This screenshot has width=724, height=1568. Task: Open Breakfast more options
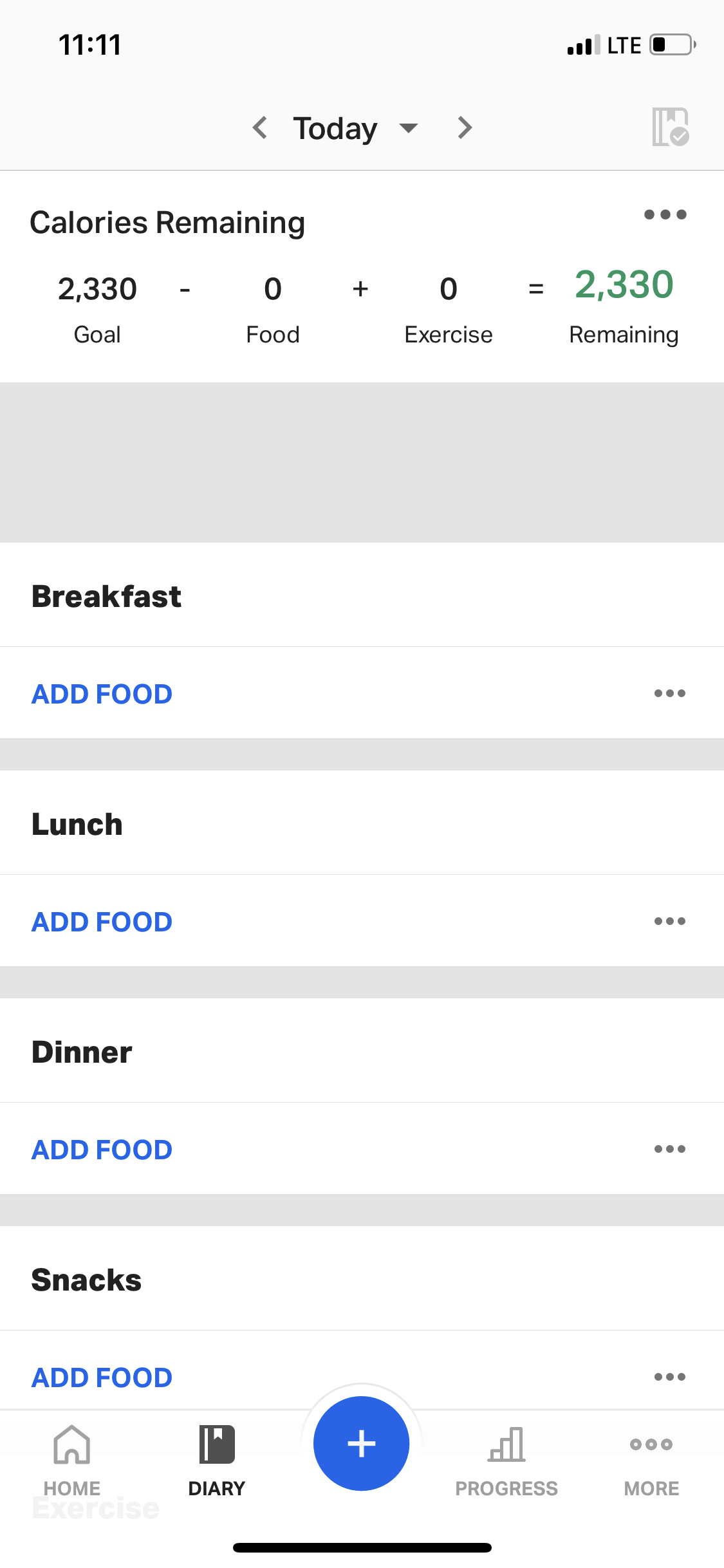point(669,693)
